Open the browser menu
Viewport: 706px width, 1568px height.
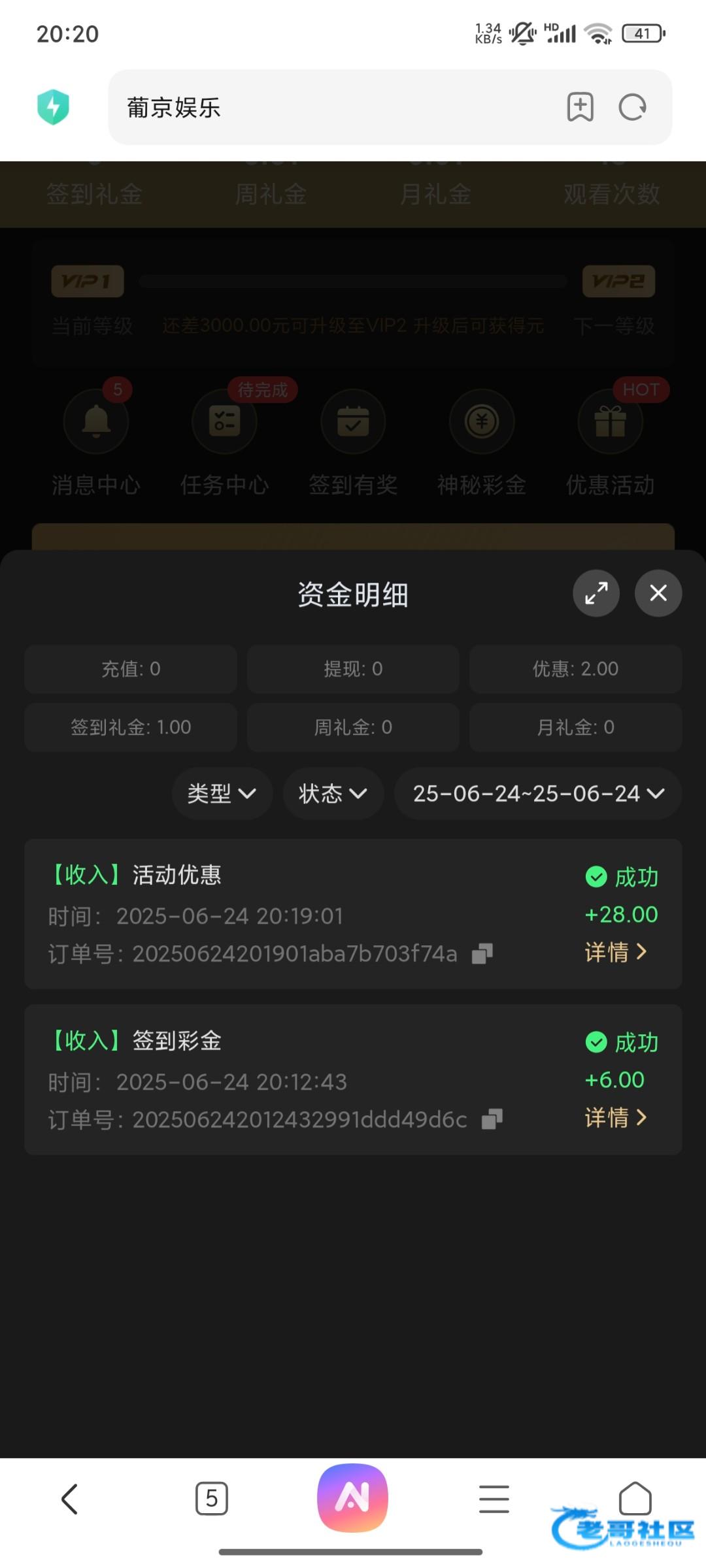tap(494, 1498)
